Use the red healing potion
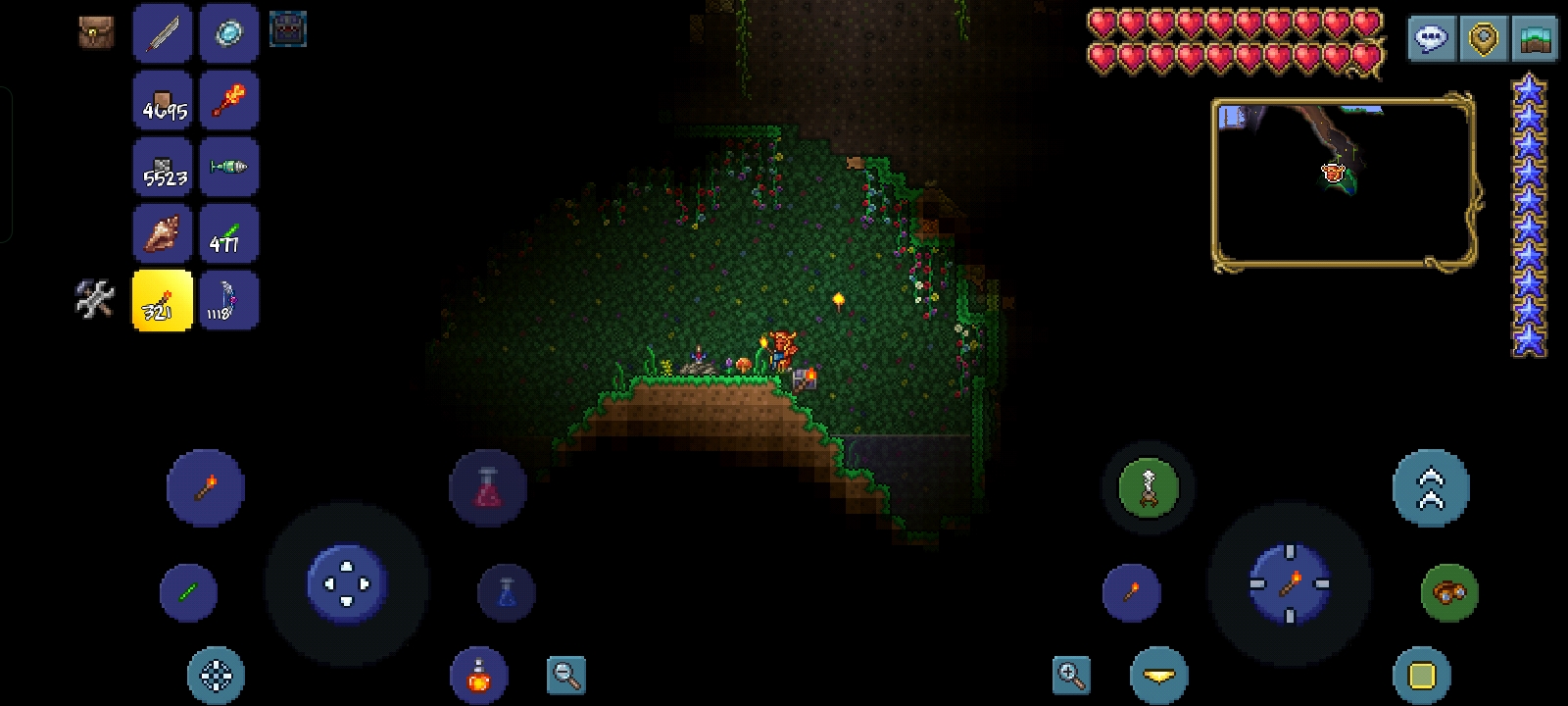Screen dimensions: 1568x706 tap(488, 487)
